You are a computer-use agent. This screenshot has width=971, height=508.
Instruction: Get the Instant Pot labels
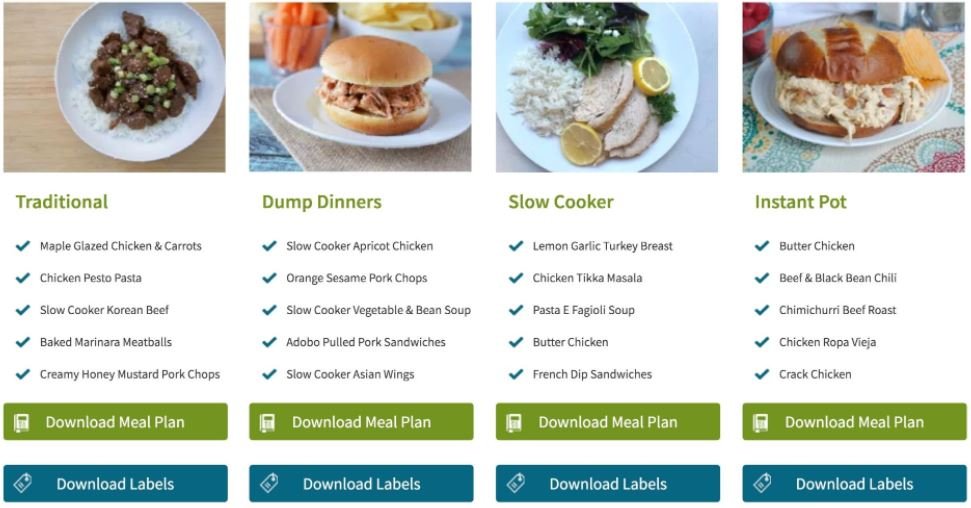(854, 484)
